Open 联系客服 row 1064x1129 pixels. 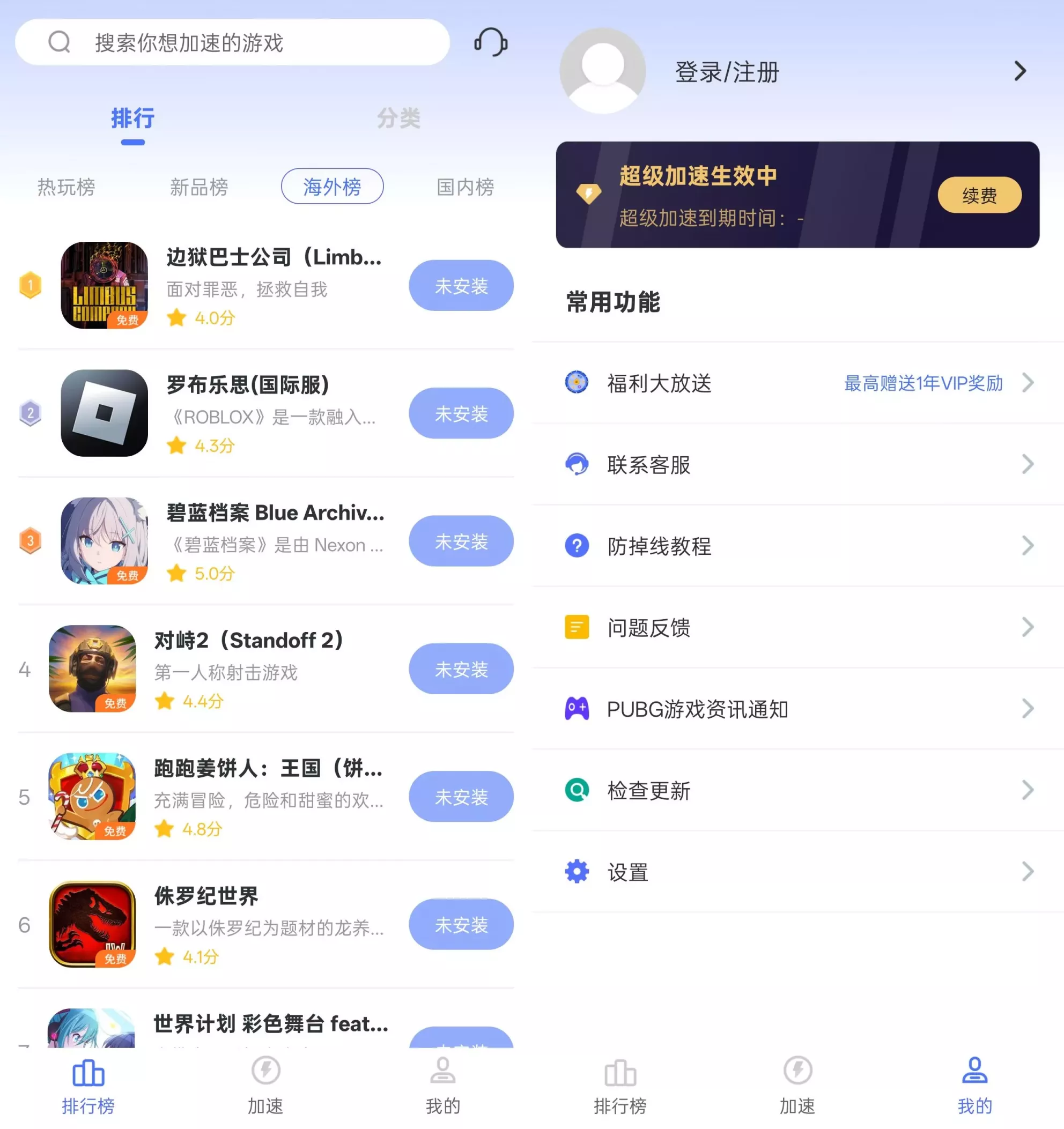[797, 465]
